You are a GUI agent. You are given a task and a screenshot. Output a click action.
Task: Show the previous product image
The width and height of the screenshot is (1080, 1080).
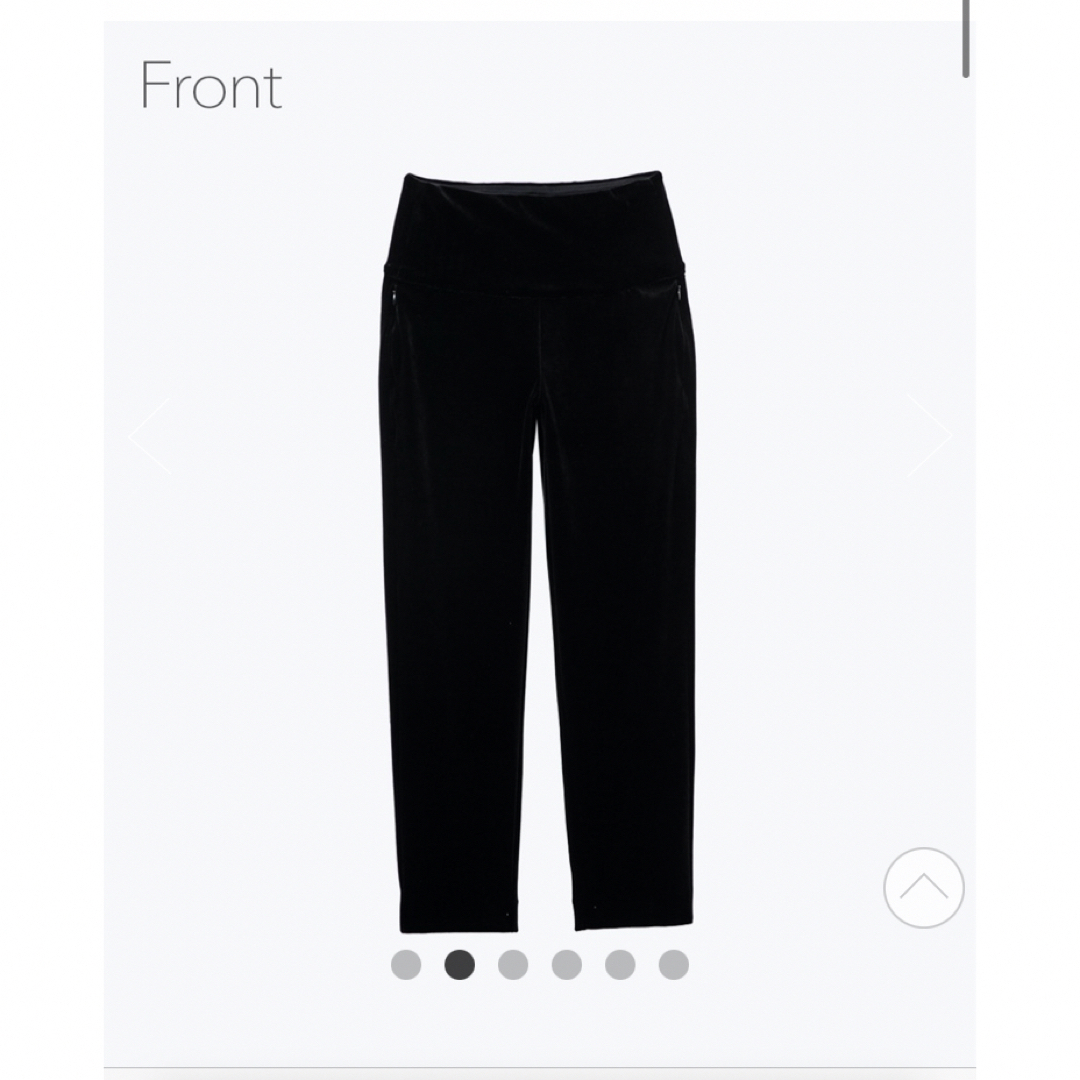150,433
